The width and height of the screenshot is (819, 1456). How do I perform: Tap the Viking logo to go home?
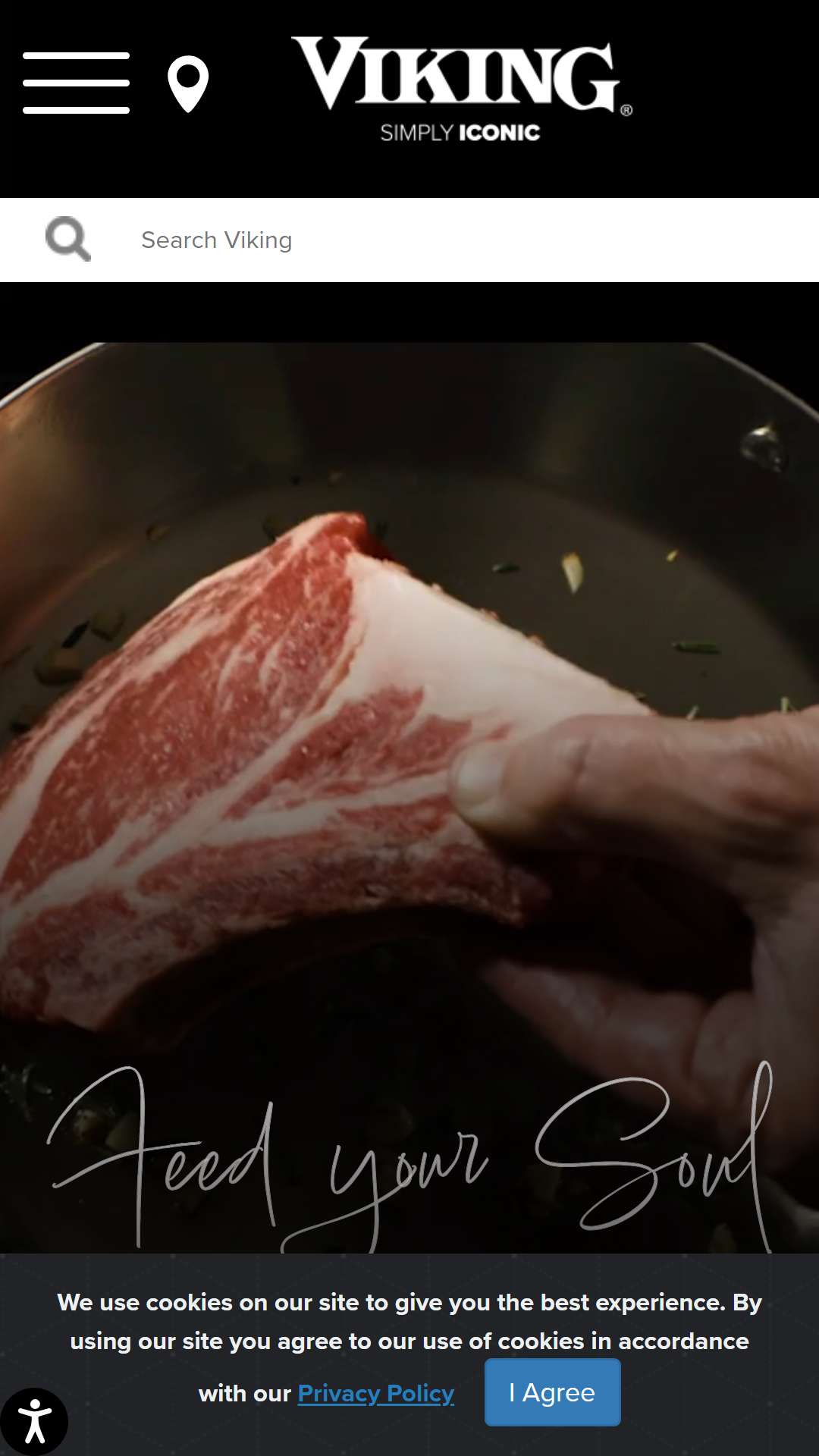tap(461, 87)
